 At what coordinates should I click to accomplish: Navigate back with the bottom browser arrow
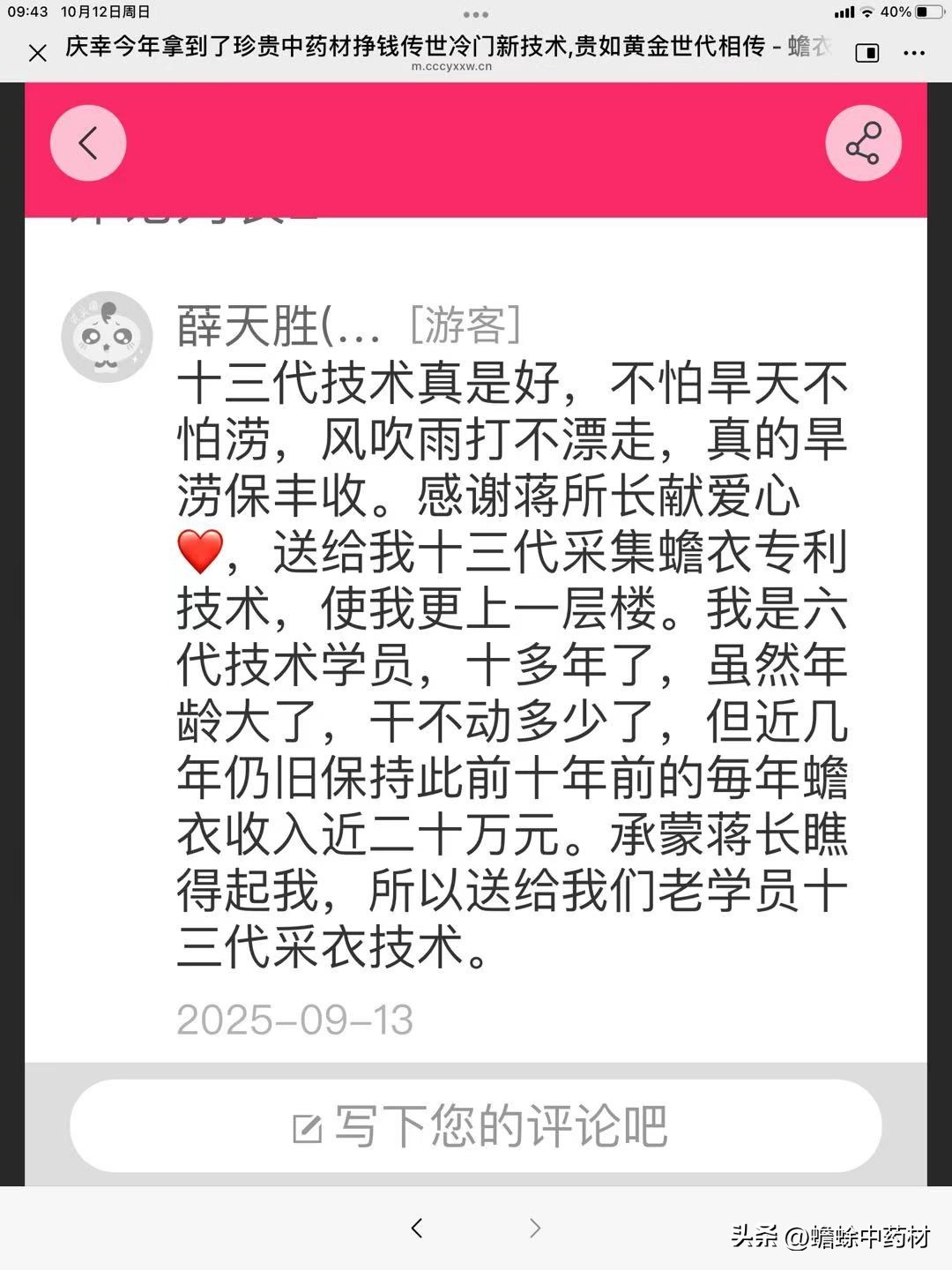click(417, 1228)
